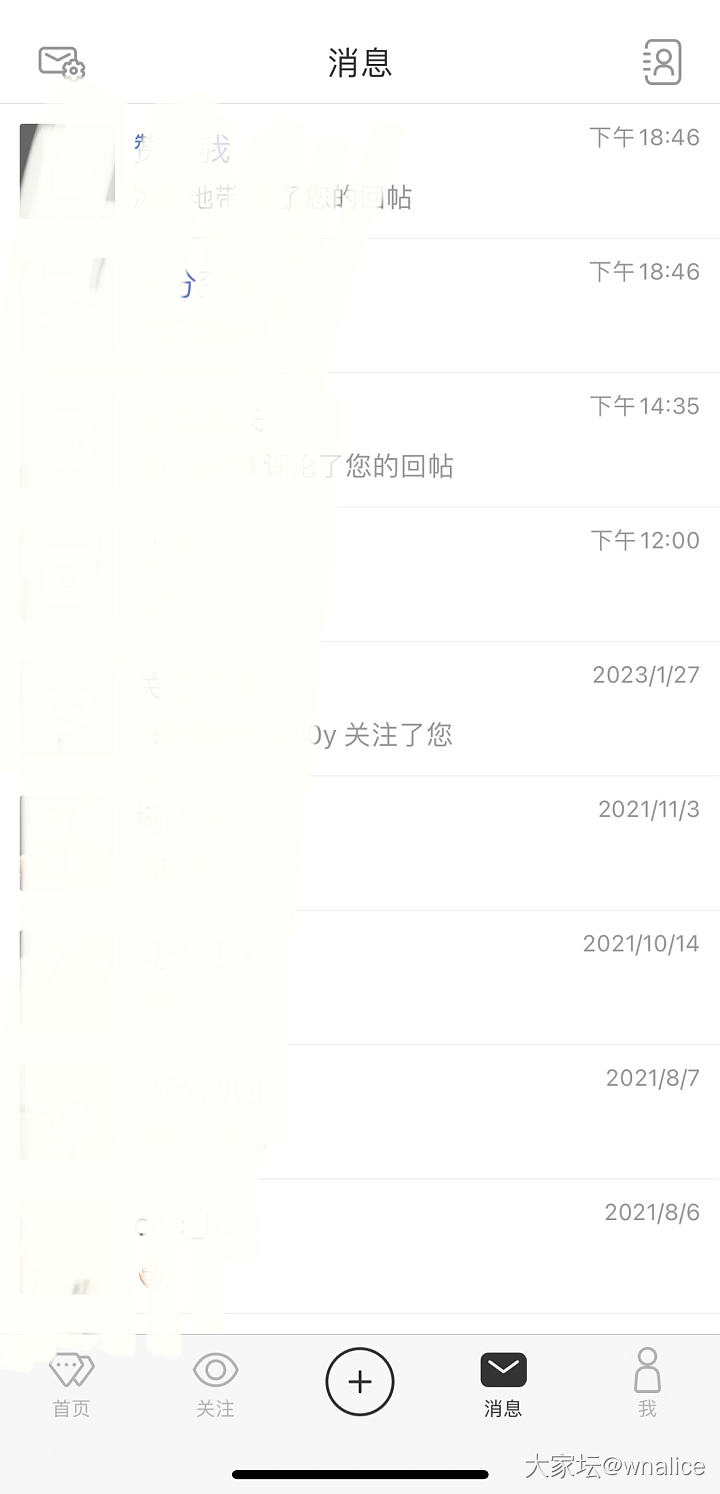Open the message dated 2021/8/7
720x1494 pixels.
coord(400,1111)
